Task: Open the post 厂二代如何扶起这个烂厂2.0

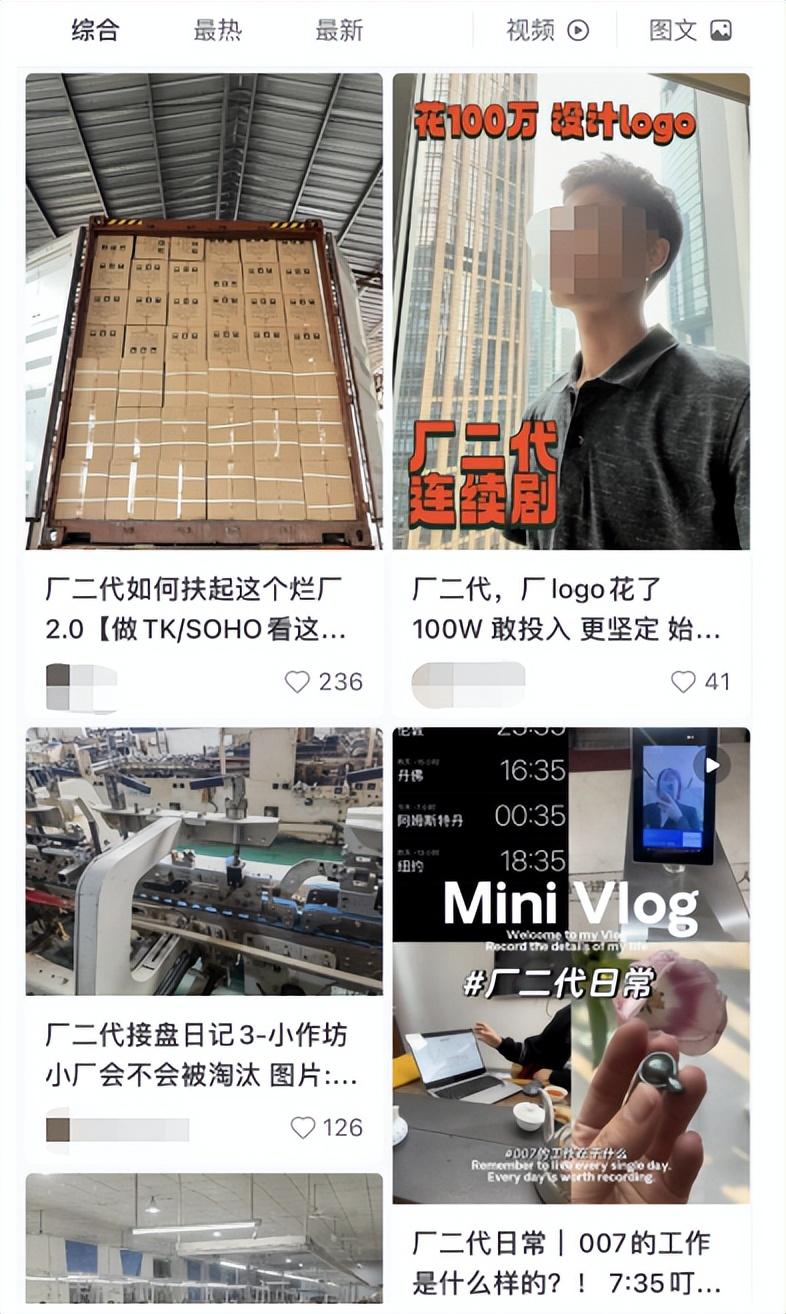Action: tap(204, 311)
